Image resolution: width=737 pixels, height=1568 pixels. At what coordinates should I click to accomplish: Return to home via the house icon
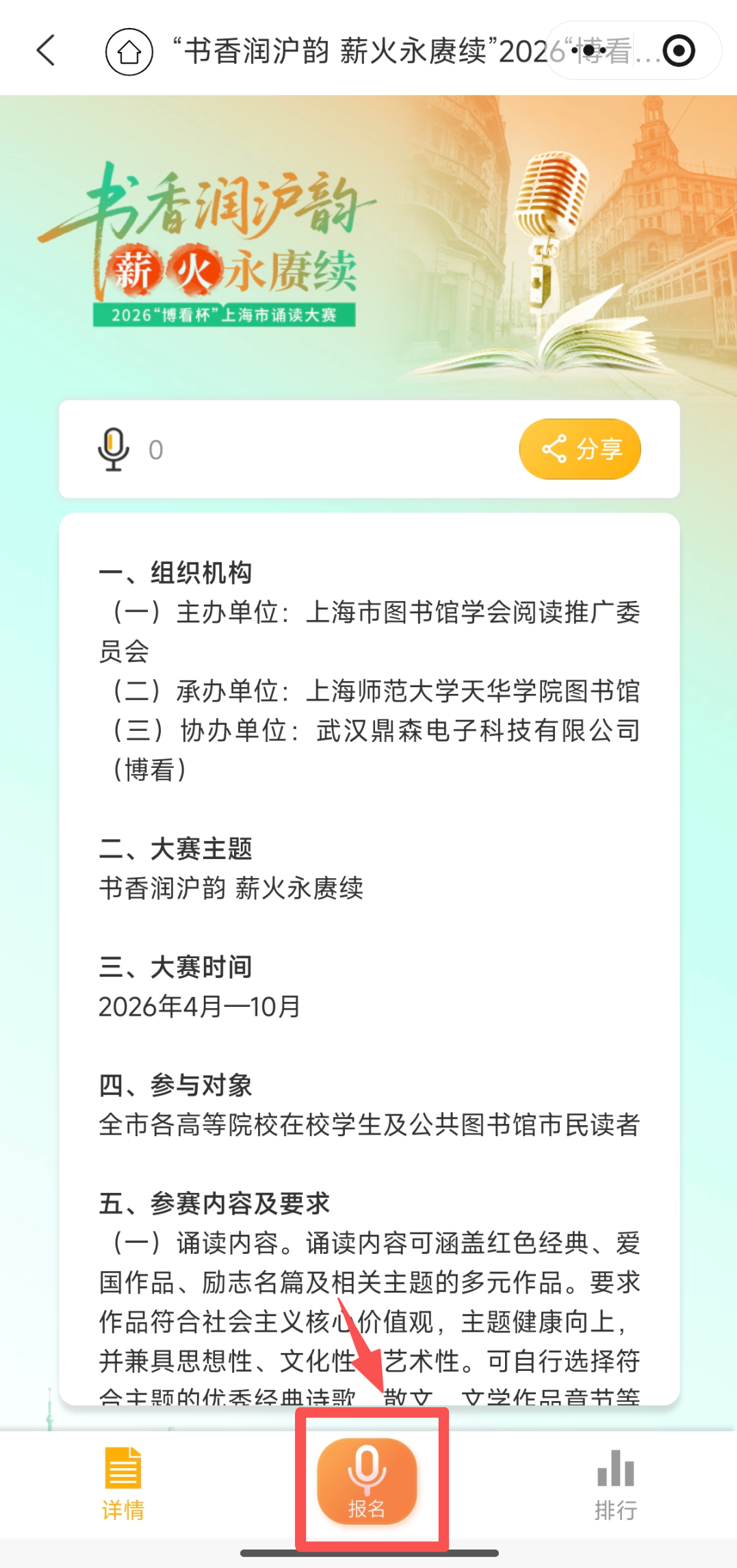(x=129, y=51)
